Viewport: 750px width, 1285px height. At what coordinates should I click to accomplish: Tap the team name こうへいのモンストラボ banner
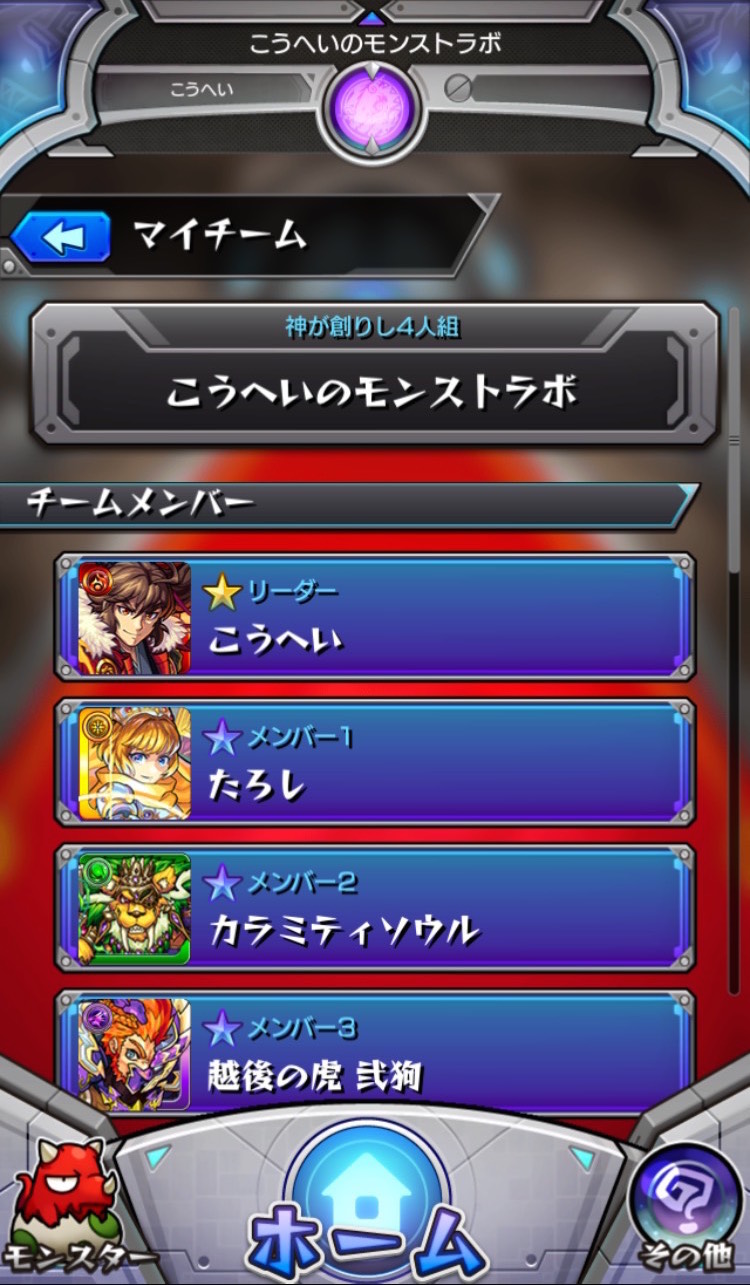(x=375, y=375)
